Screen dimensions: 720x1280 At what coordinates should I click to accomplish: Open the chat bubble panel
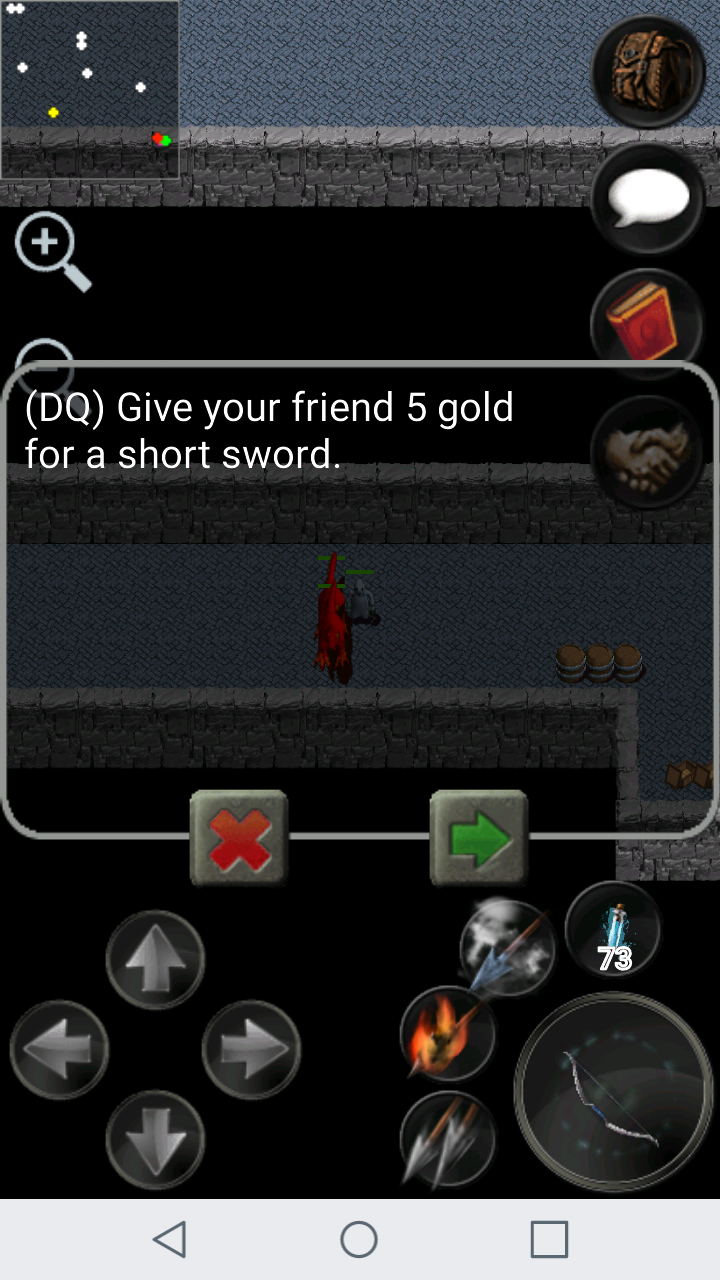pos(648,198)
